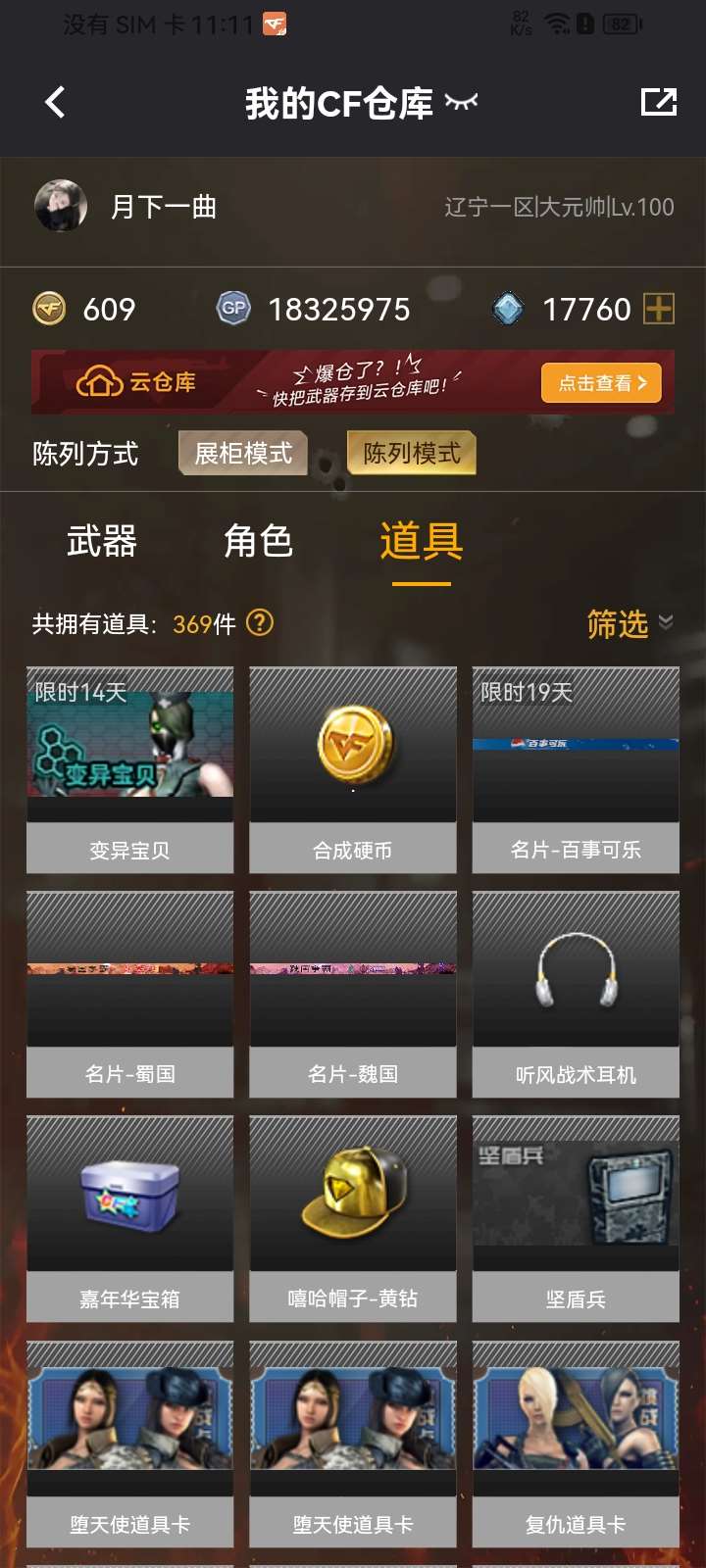This screenshot has width=706, height=1568.
Task: Share the warehouse page
Action: pyautogui.click(x=658, y=102)
